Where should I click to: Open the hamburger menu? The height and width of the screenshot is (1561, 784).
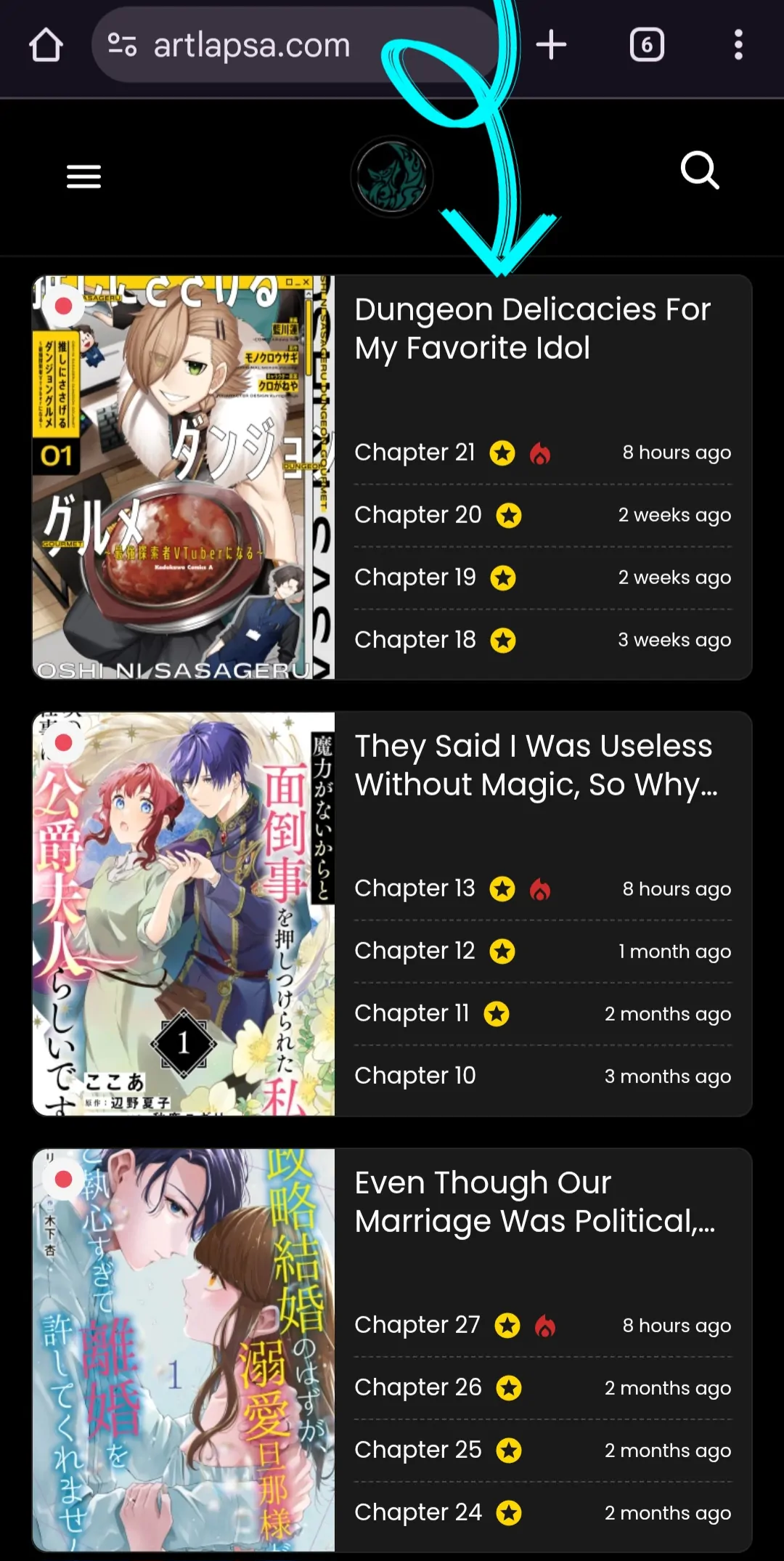tap(83, 177)
